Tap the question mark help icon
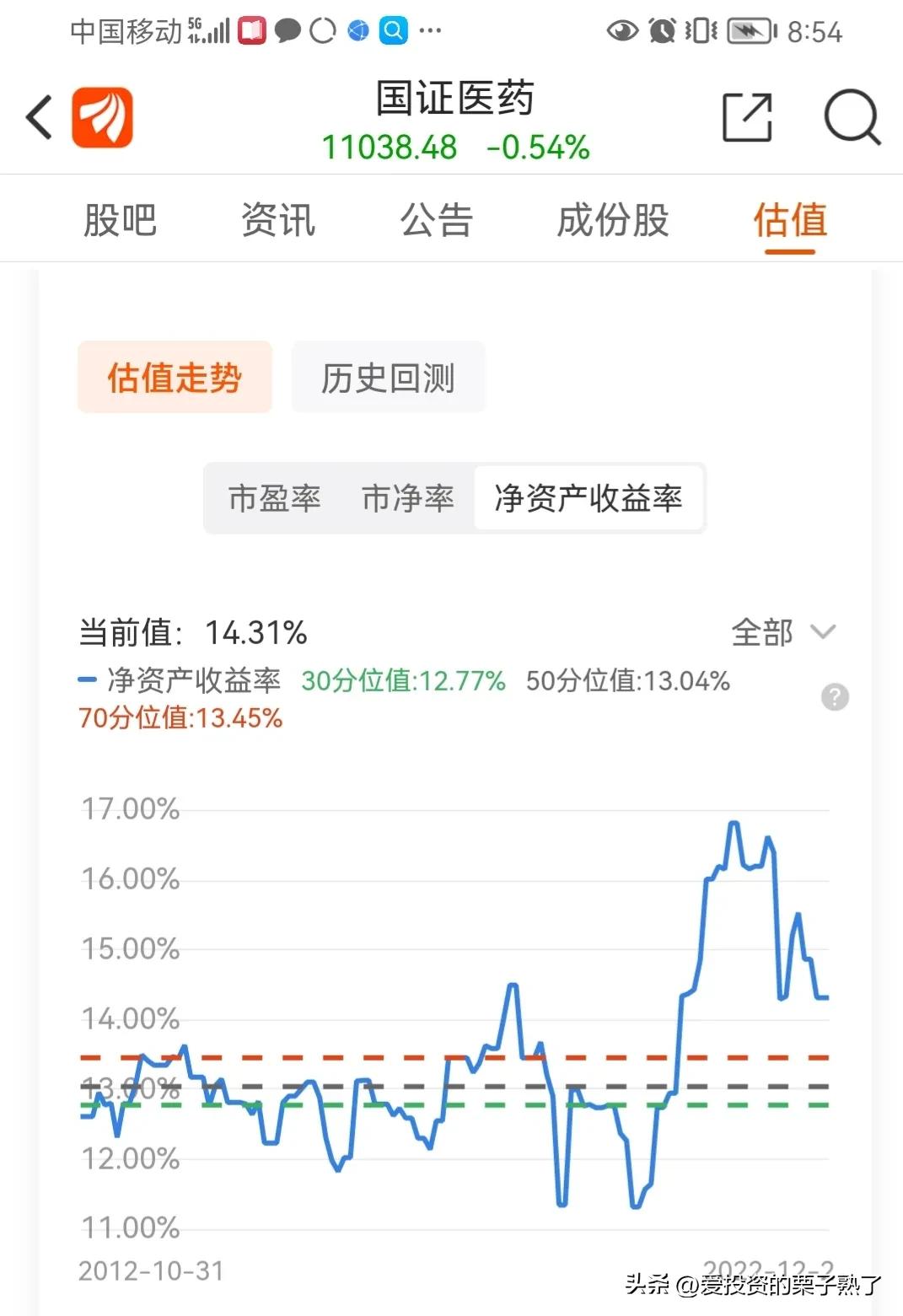Screen dimensions: 903x1316 tap(836, 696)
